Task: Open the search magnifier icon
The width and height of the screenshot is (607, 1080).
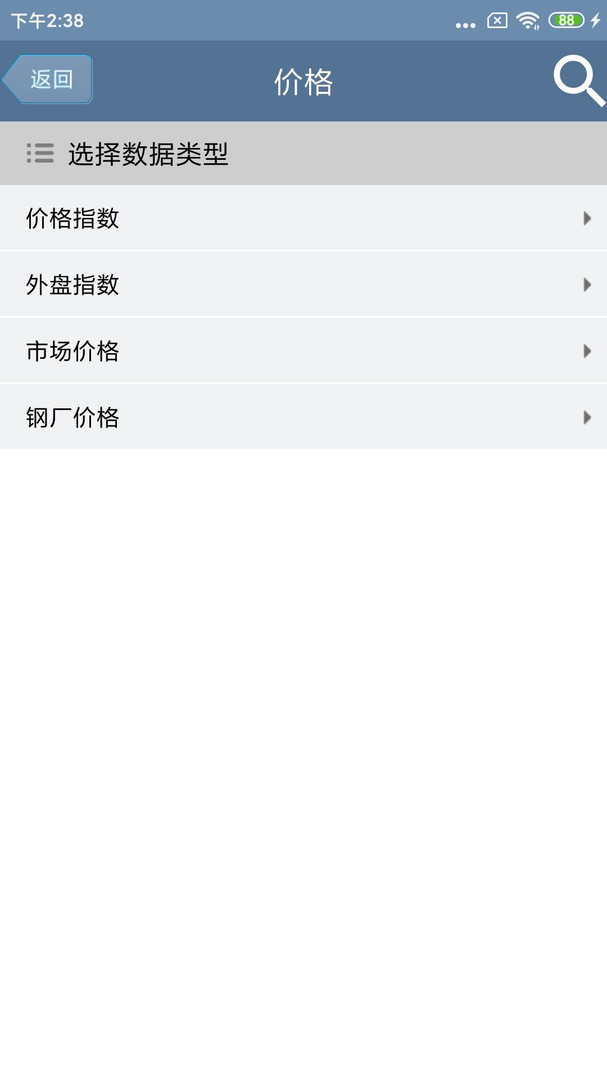Action: [x=579, y=82]
